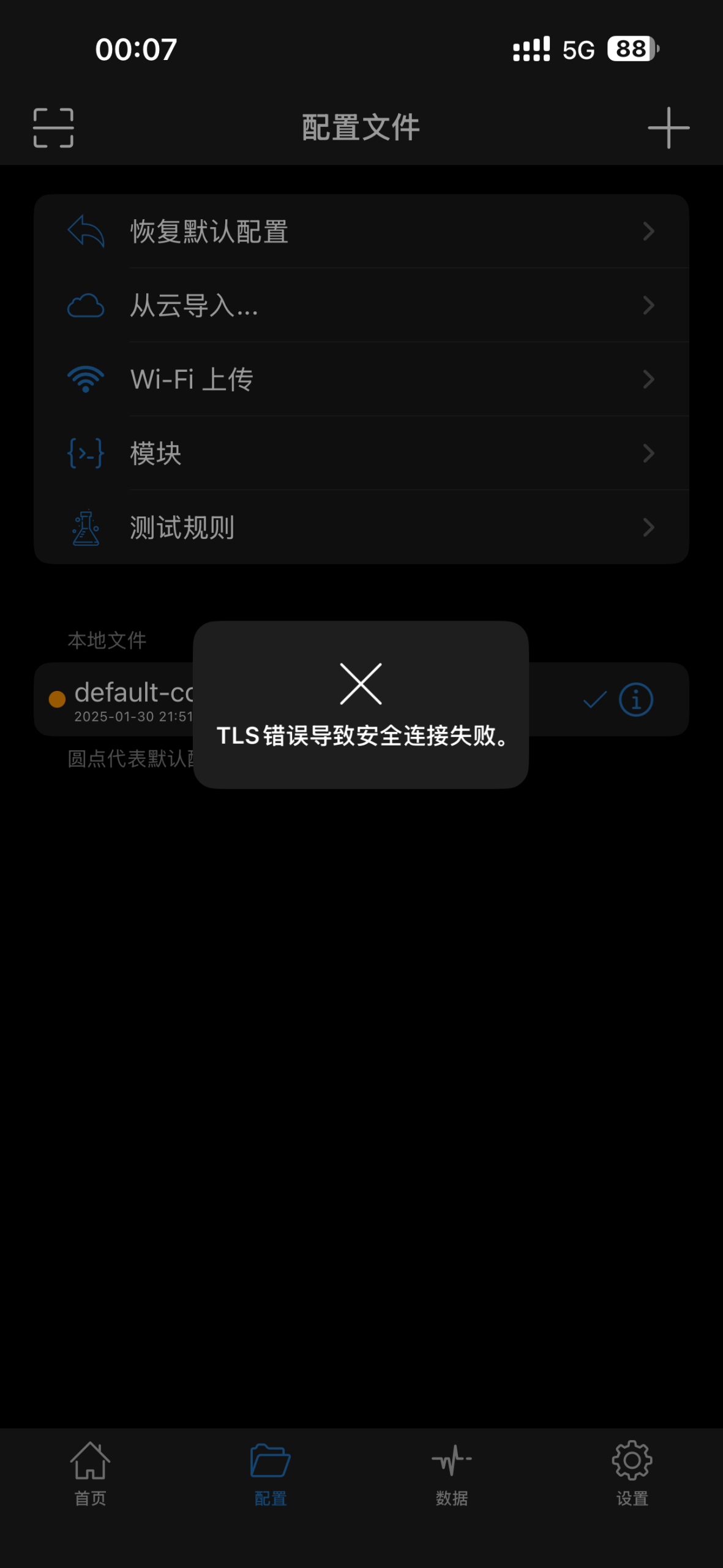
Task: Open the QR code scanner icon
Action: (x=53, y=128)
